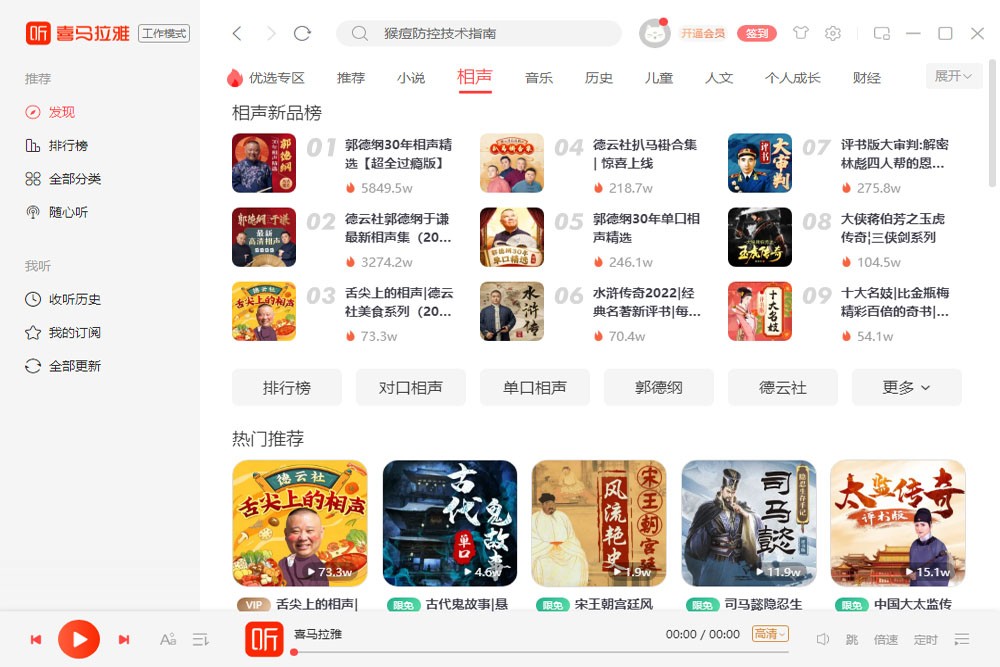
Task: Open the 水浒传奇2022 album
Action: click(x=645, y=302)
